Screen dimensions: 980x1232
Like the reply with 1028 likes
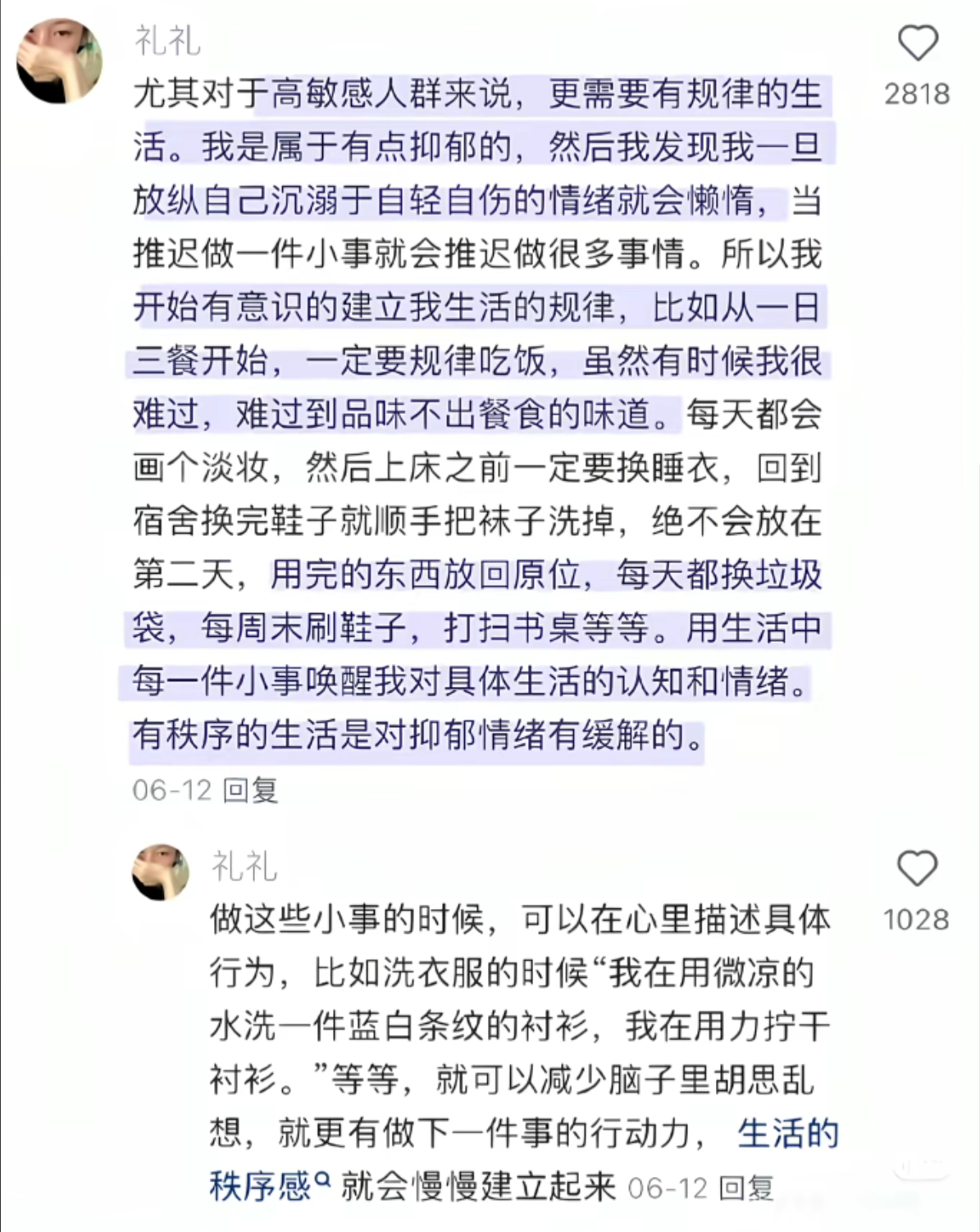916,869
